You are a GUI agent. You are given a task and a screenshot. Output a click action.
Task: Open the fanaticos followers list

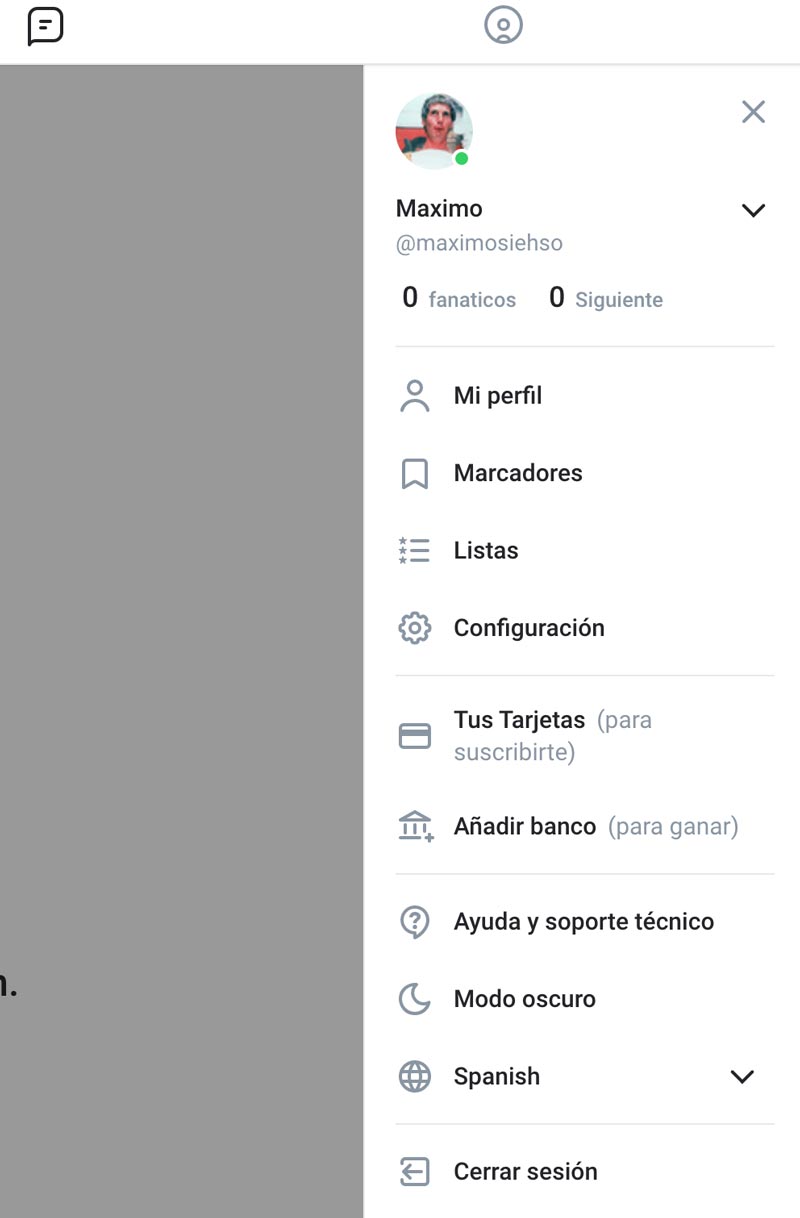pos(458,298)
